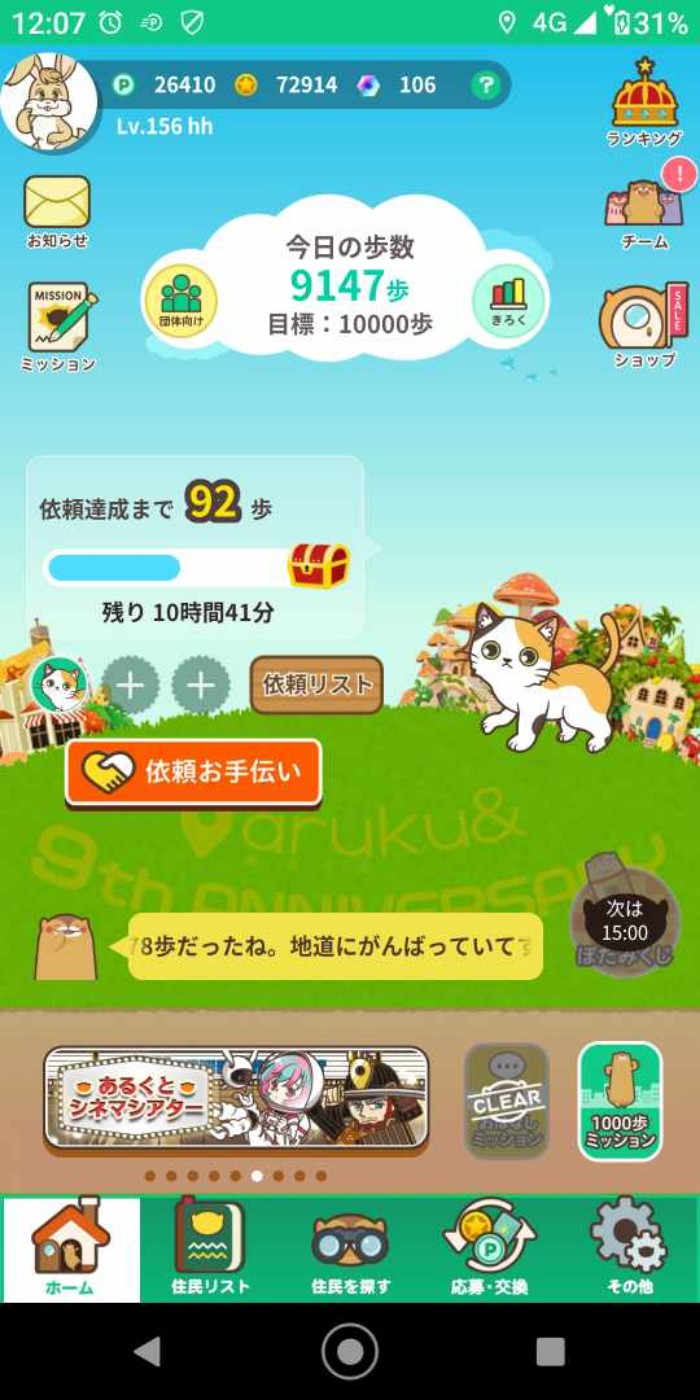Open the 依頼リスト button
This screenshot has height=1400, width=700.
[x=316, y=685]
